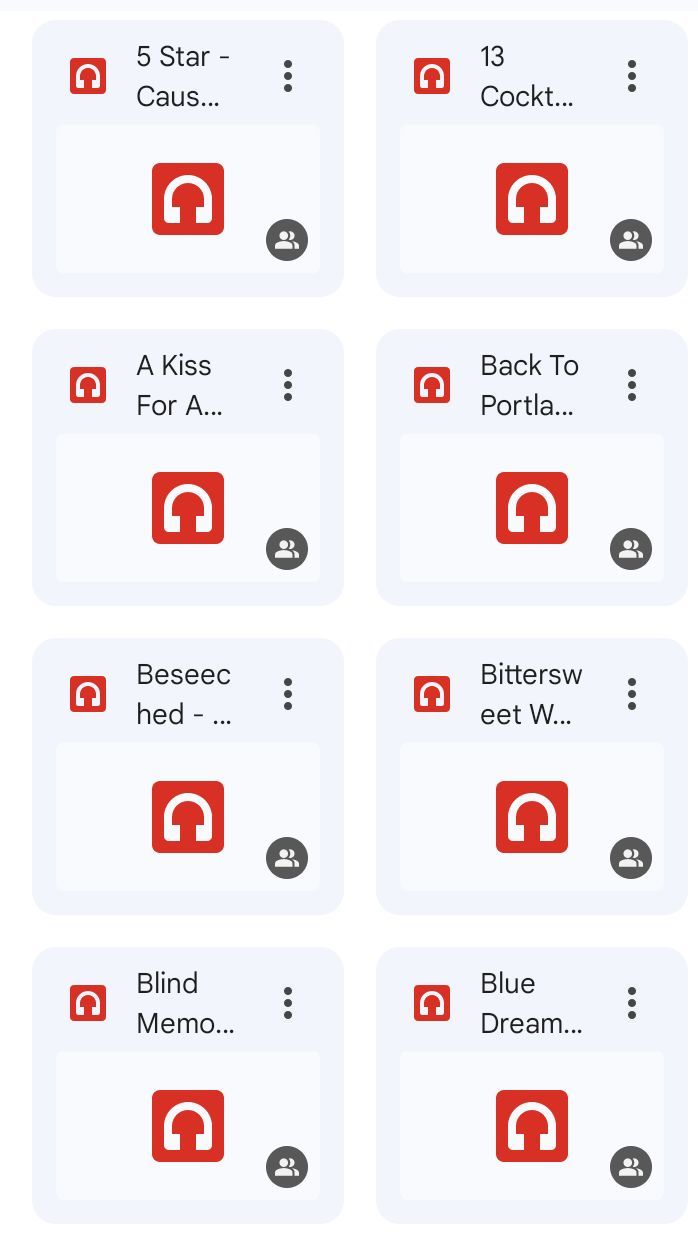Open options menu for Bittersweet file
The height and width of the screenshot is (1247, 698).
point(632,694)
